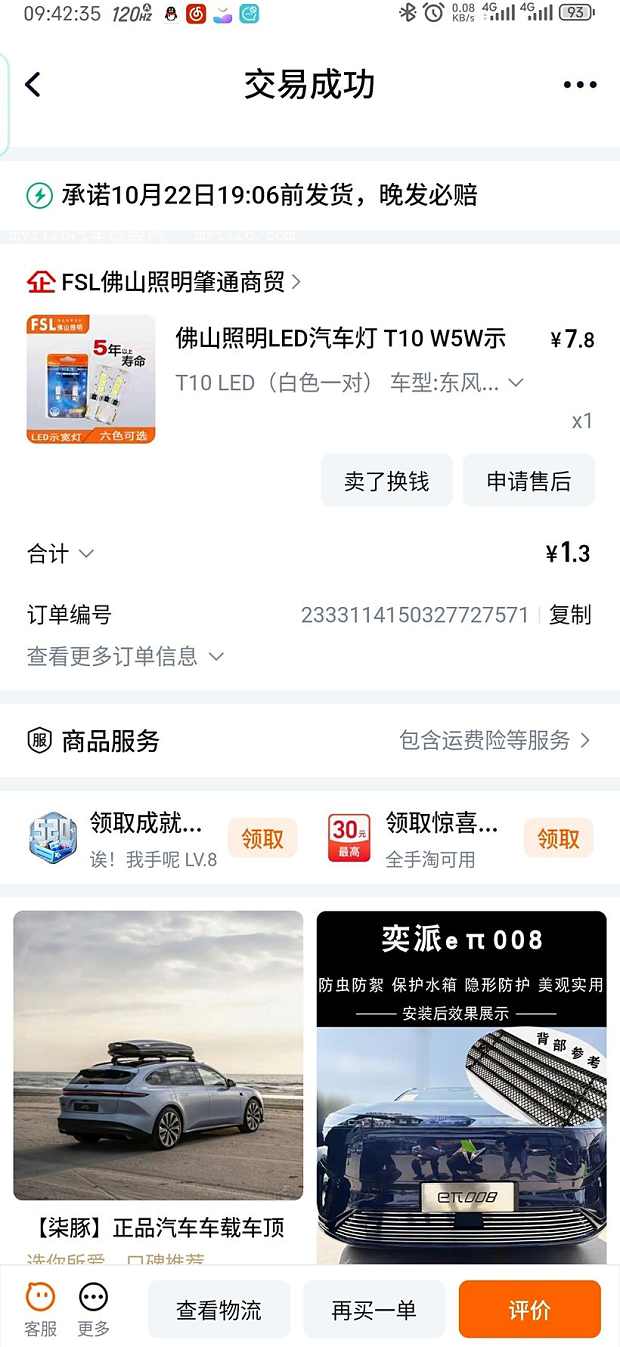620x1347 pixels.
Task: Expand 查看更多订单信息
Action: click(x=125, y=657)
